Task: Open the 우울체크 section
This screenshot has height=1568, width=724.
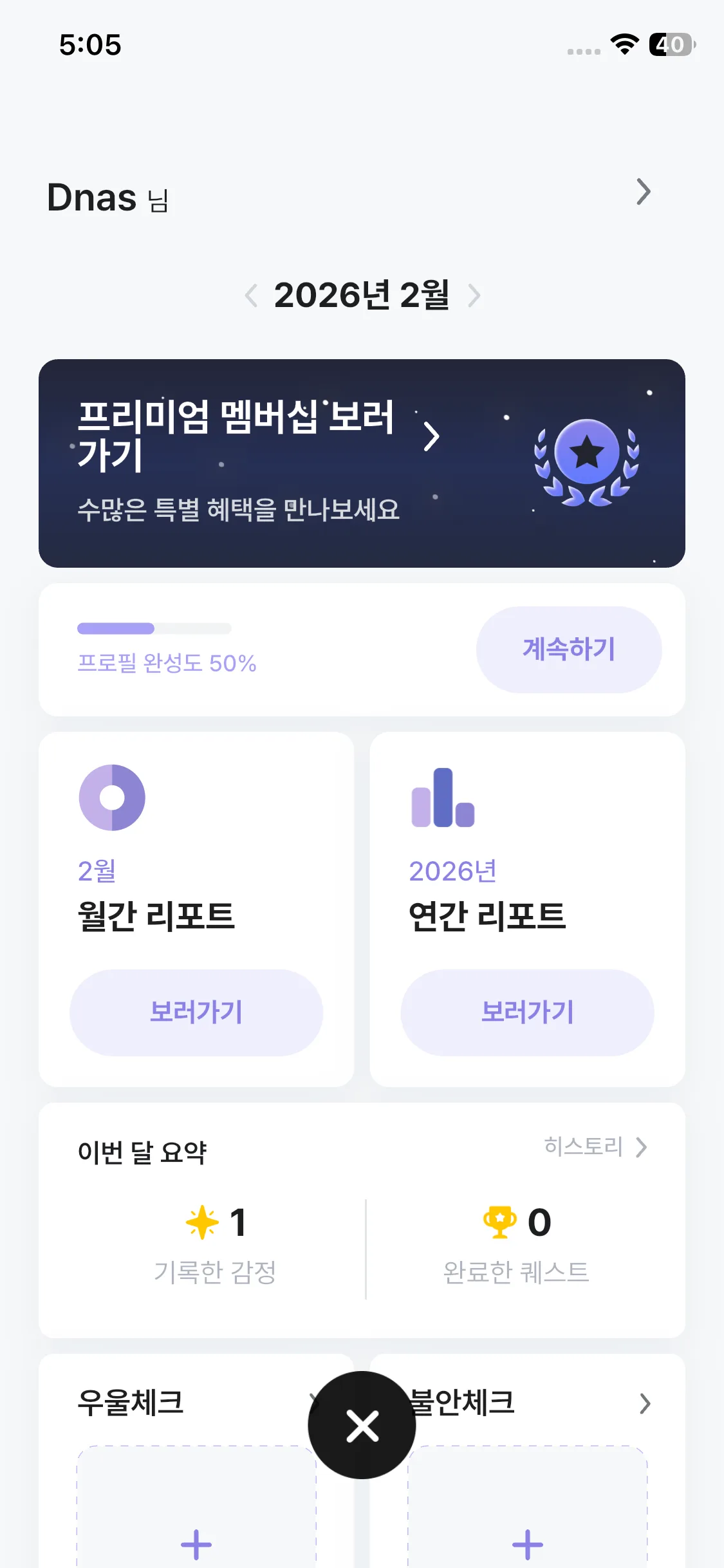Action: pyautogui.click(x=131, y=1403)
